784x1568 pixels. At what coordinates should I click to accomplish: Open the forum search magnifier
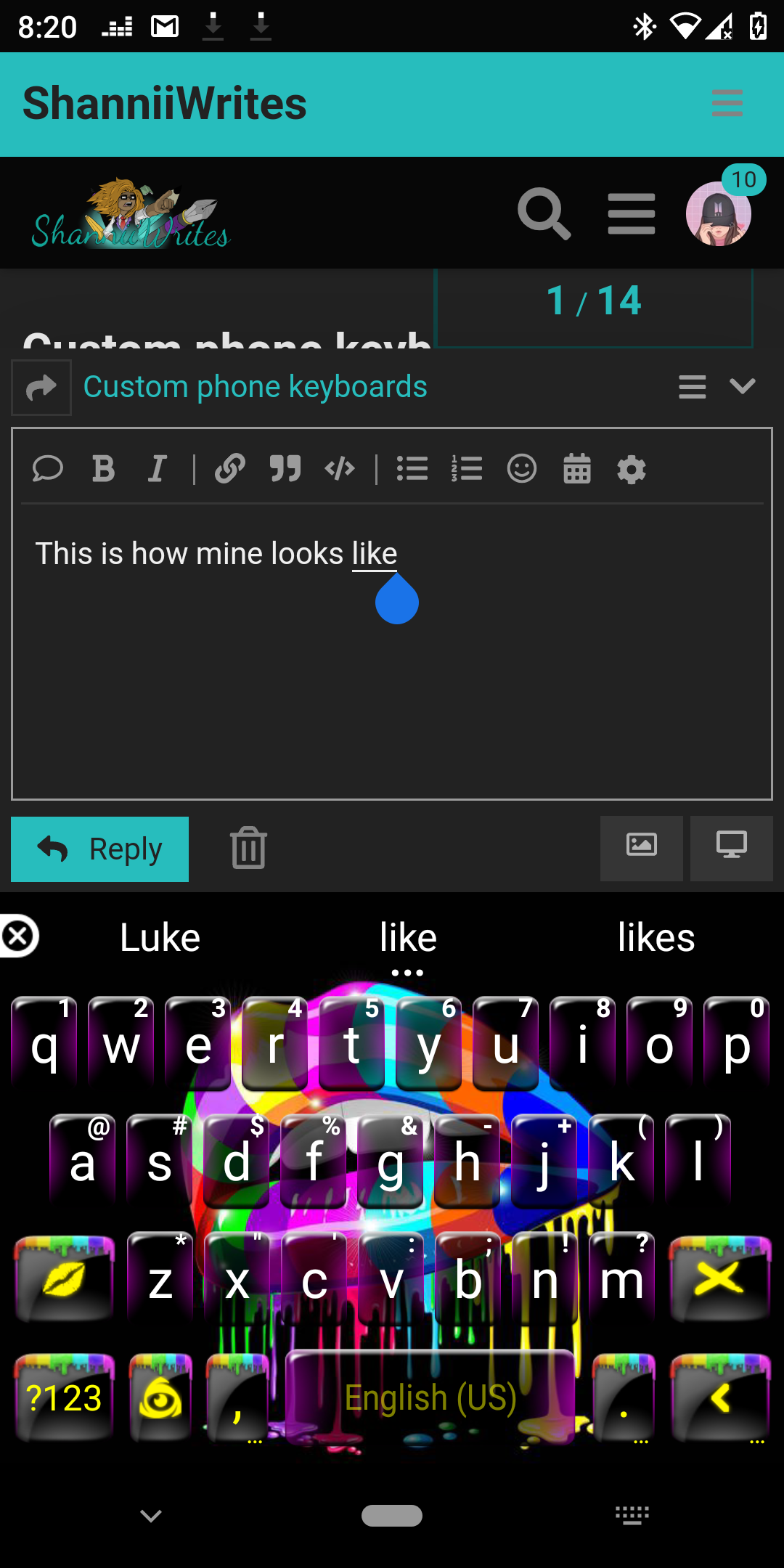(544, 213)
